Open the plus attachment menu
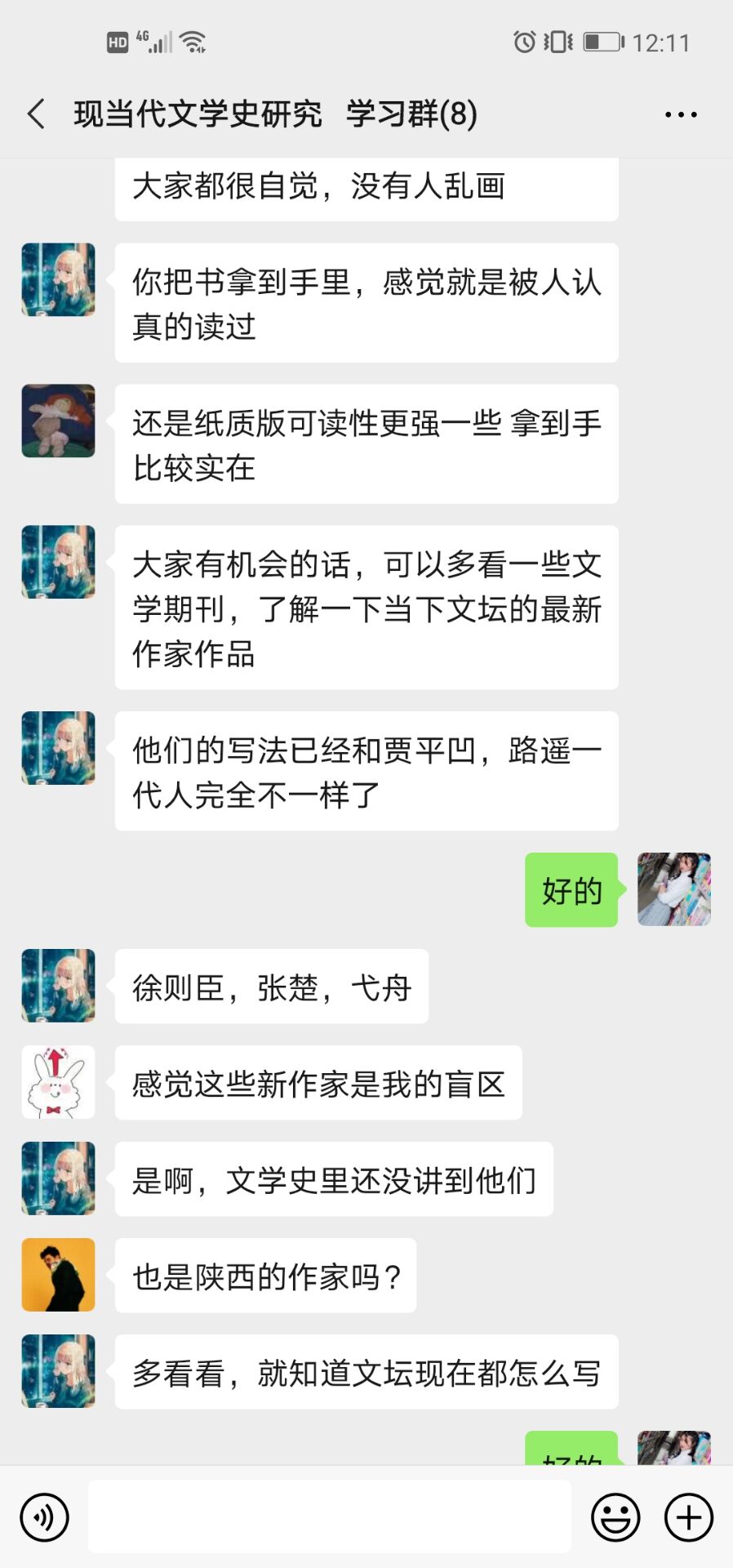The width and height of the screenshot is (733, 1568). click(689, 1517)
